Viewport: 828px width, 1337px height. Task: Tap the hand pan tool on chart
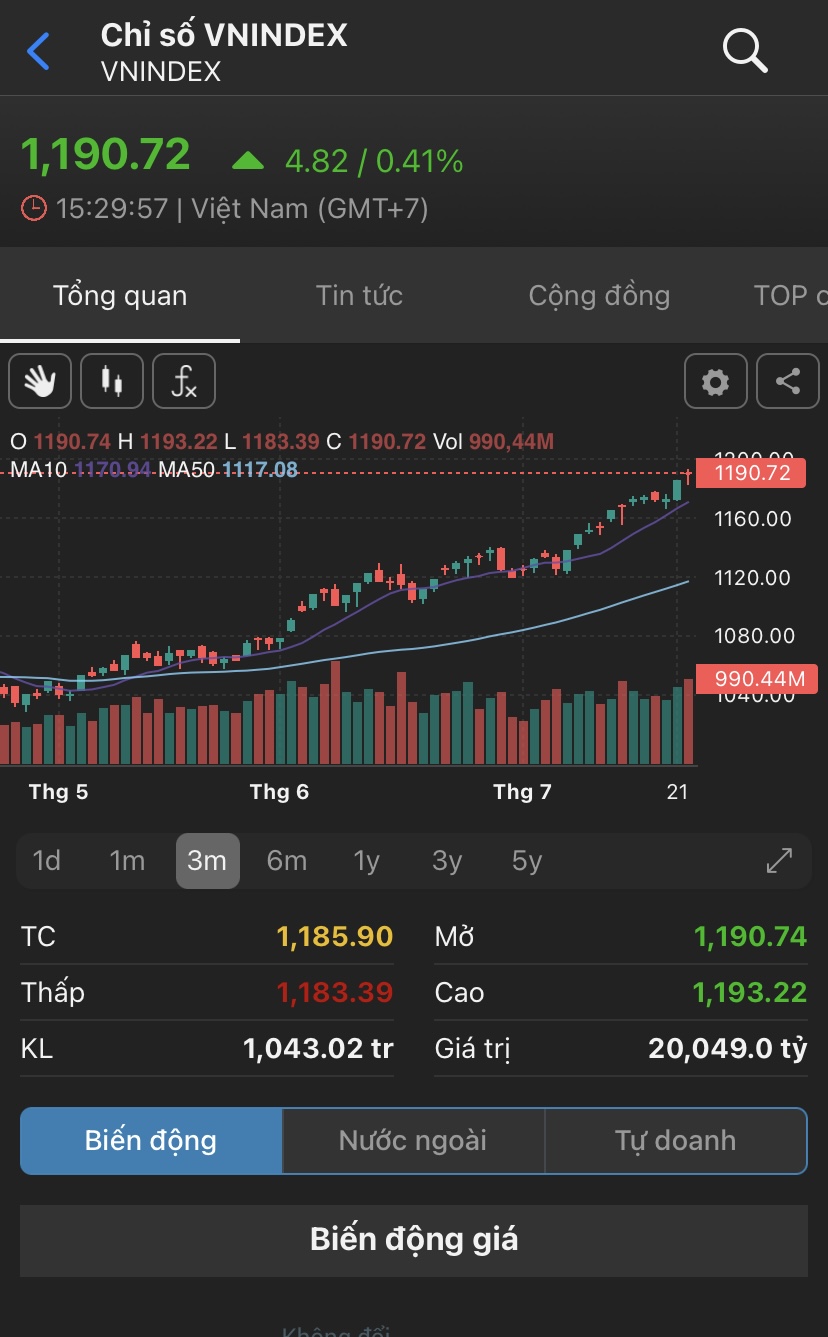pos(40,381)
